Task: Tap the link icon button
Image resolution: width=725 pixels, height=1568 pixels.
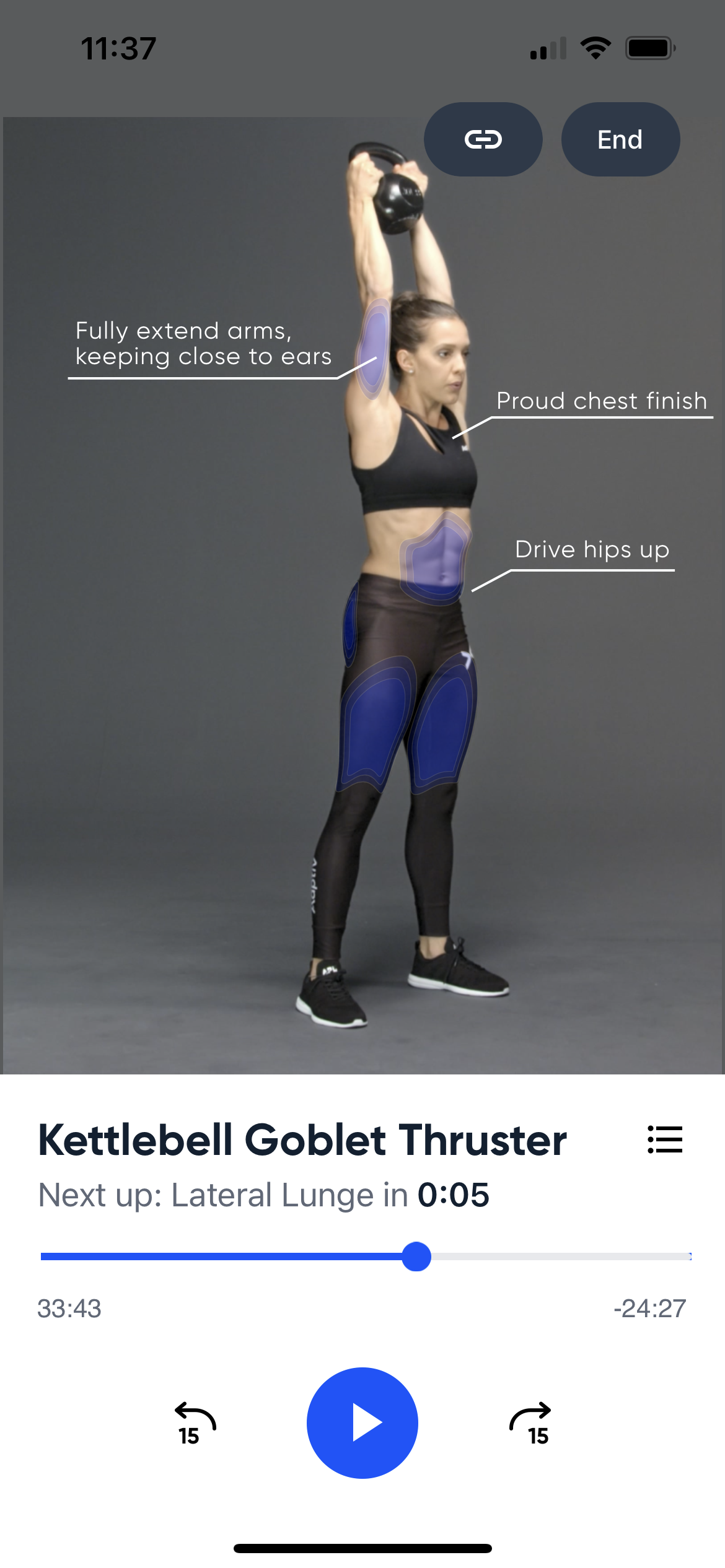Action: point(483,139)
